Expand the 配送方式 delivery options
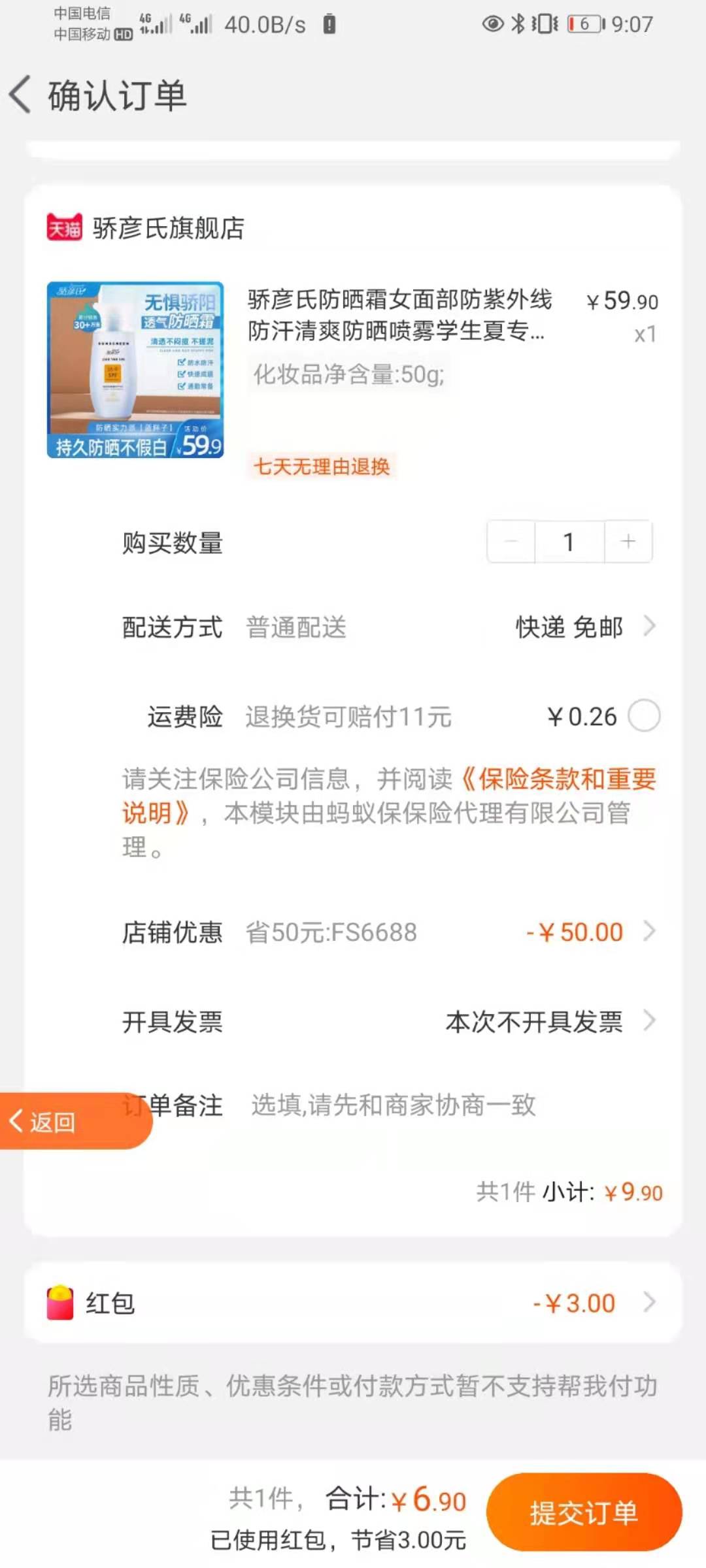Viewport: 706px width, 1568px height. tap(650, 627)
